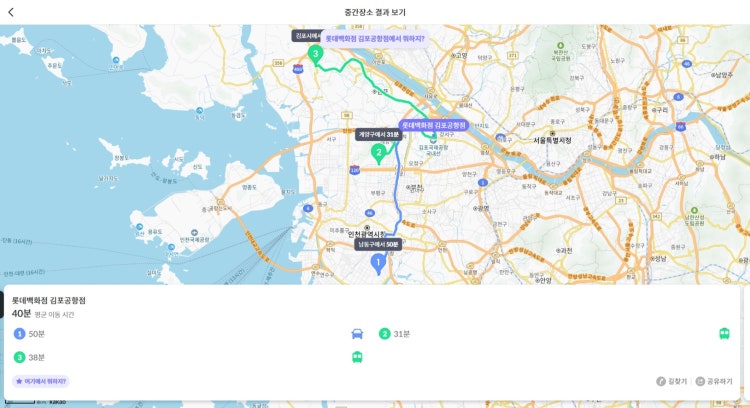Tap map marker number 2
The width and height of the screenshot is (750, 408).
click(x=378, y=153)
